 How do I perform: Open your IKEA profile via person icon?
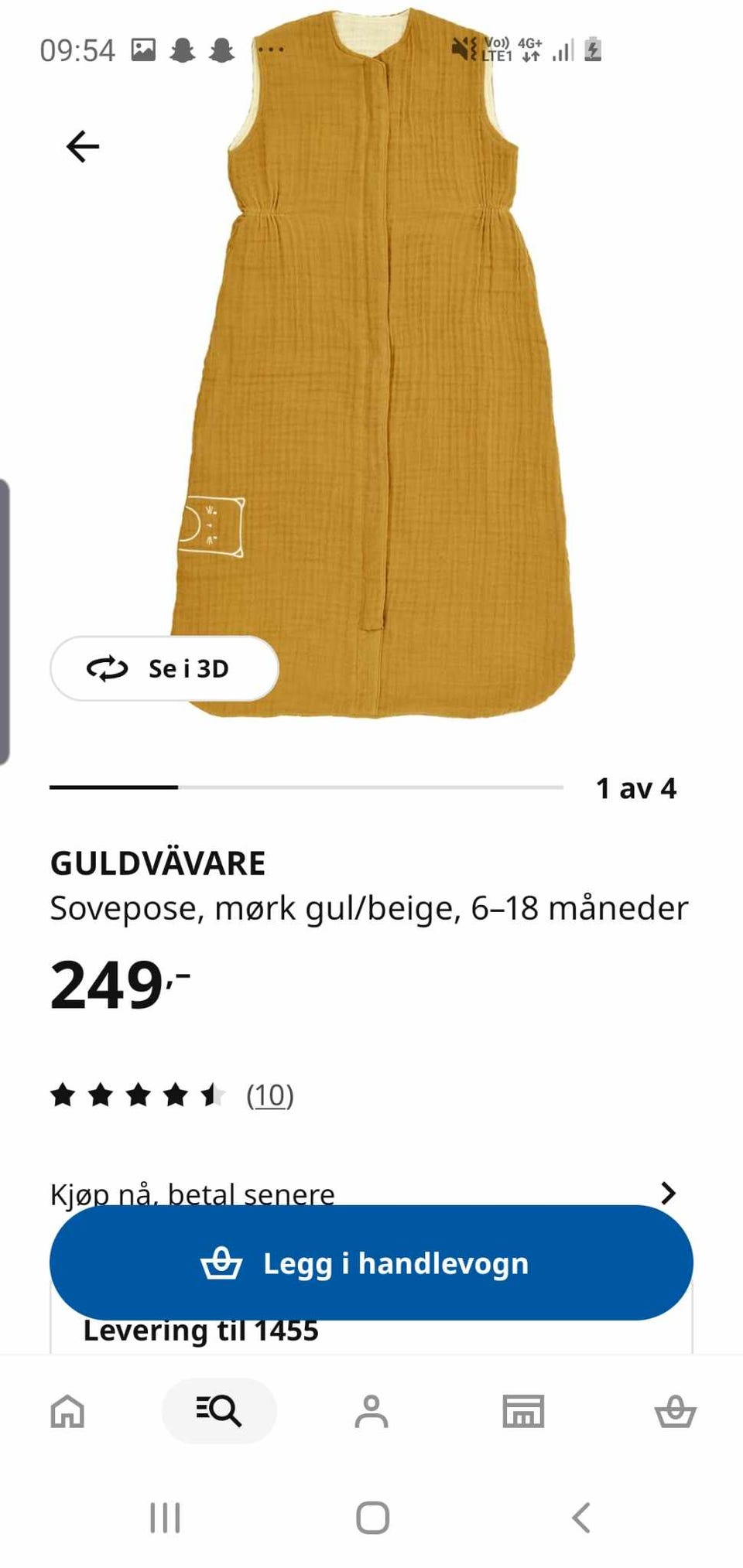click(x=371, y=1411)
